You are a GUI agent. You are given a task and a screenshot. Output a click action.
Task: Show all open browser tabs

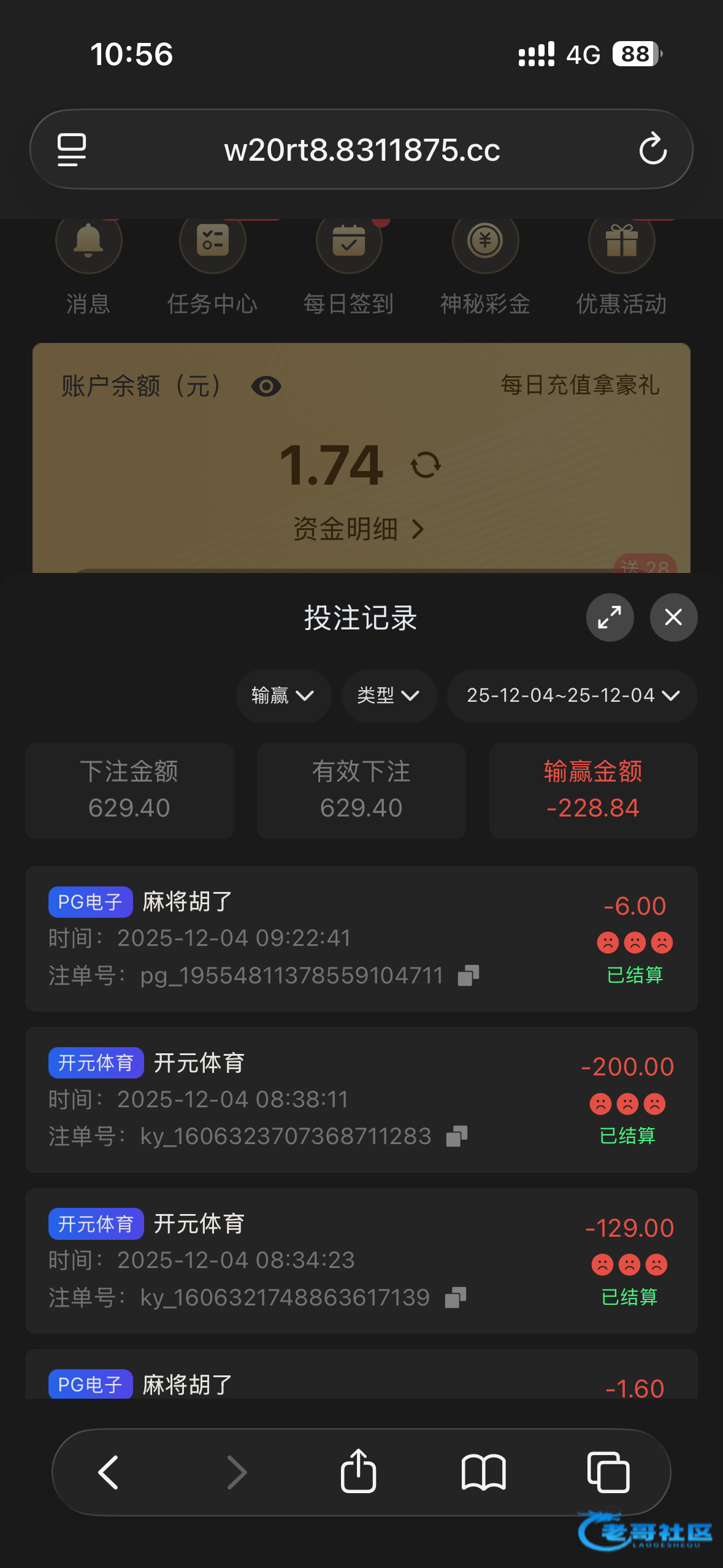point(608,1472)
